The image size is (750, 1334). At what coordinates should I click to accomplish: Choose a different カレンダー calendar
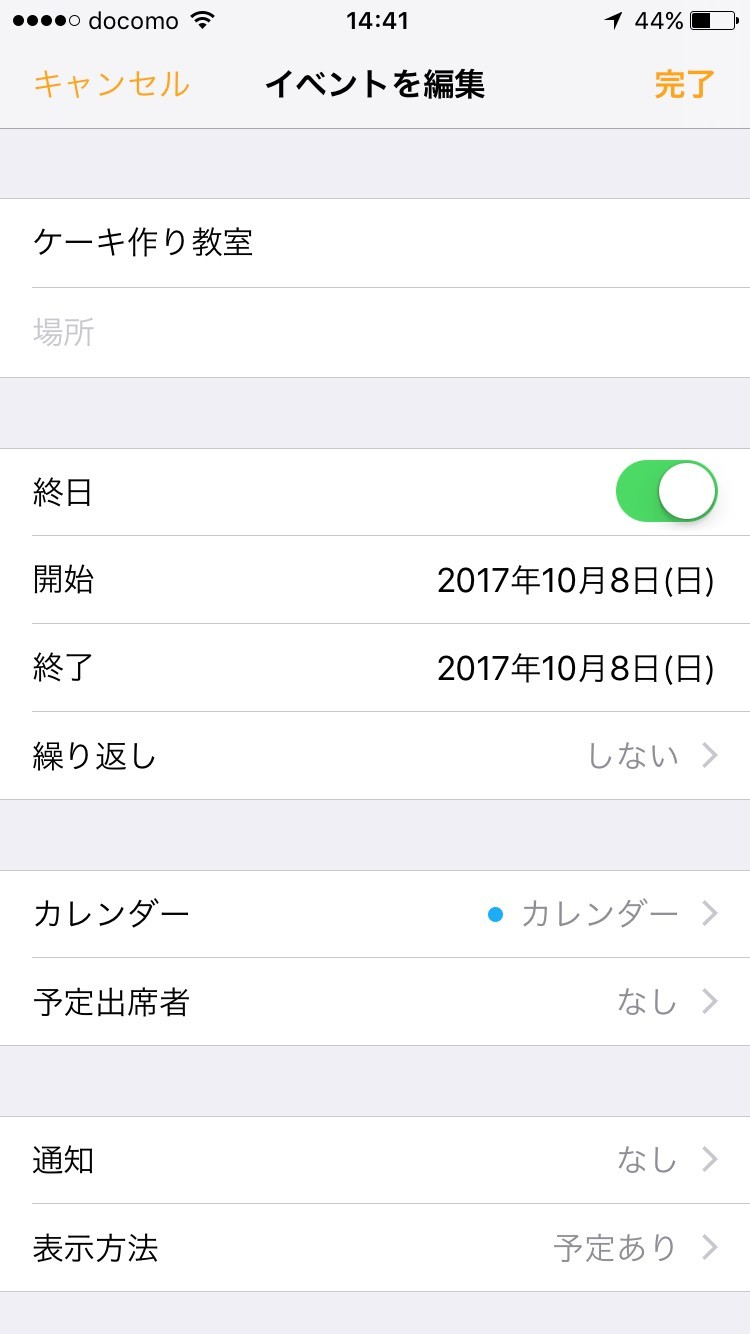click(375, 913)
